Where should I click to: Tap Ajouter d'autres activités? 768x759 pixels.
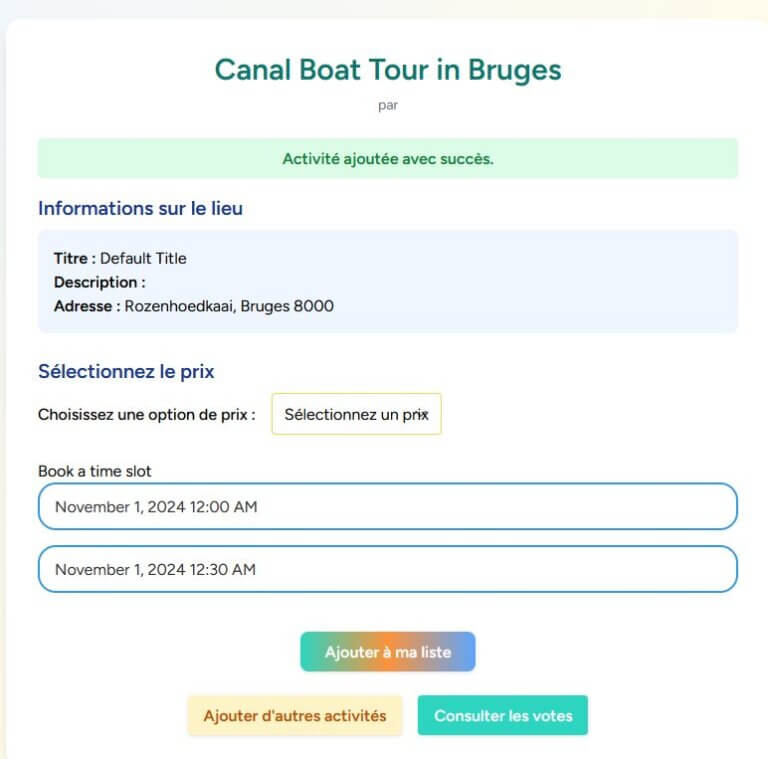tap(294, 716)
